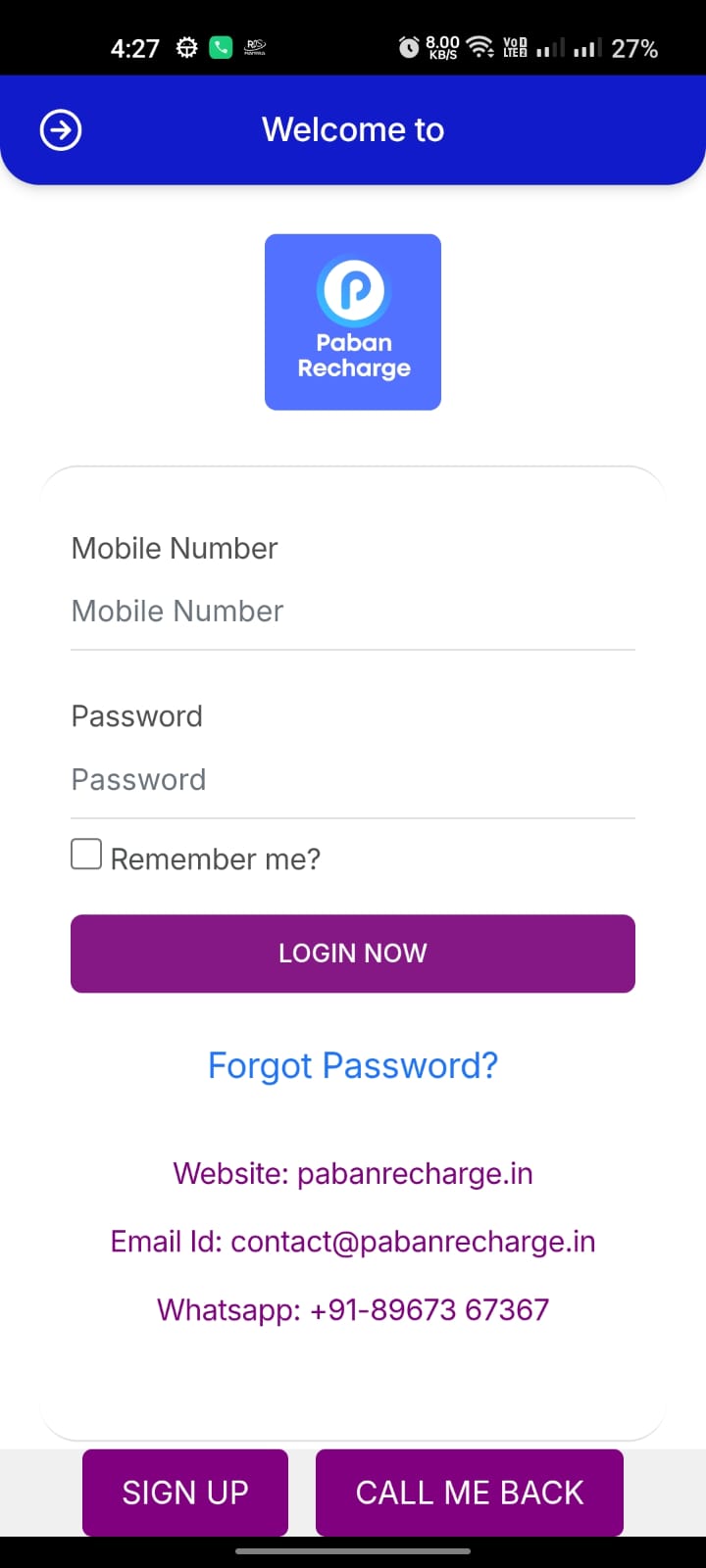
Task: Focus the Password field
Action: coord(352,780)
